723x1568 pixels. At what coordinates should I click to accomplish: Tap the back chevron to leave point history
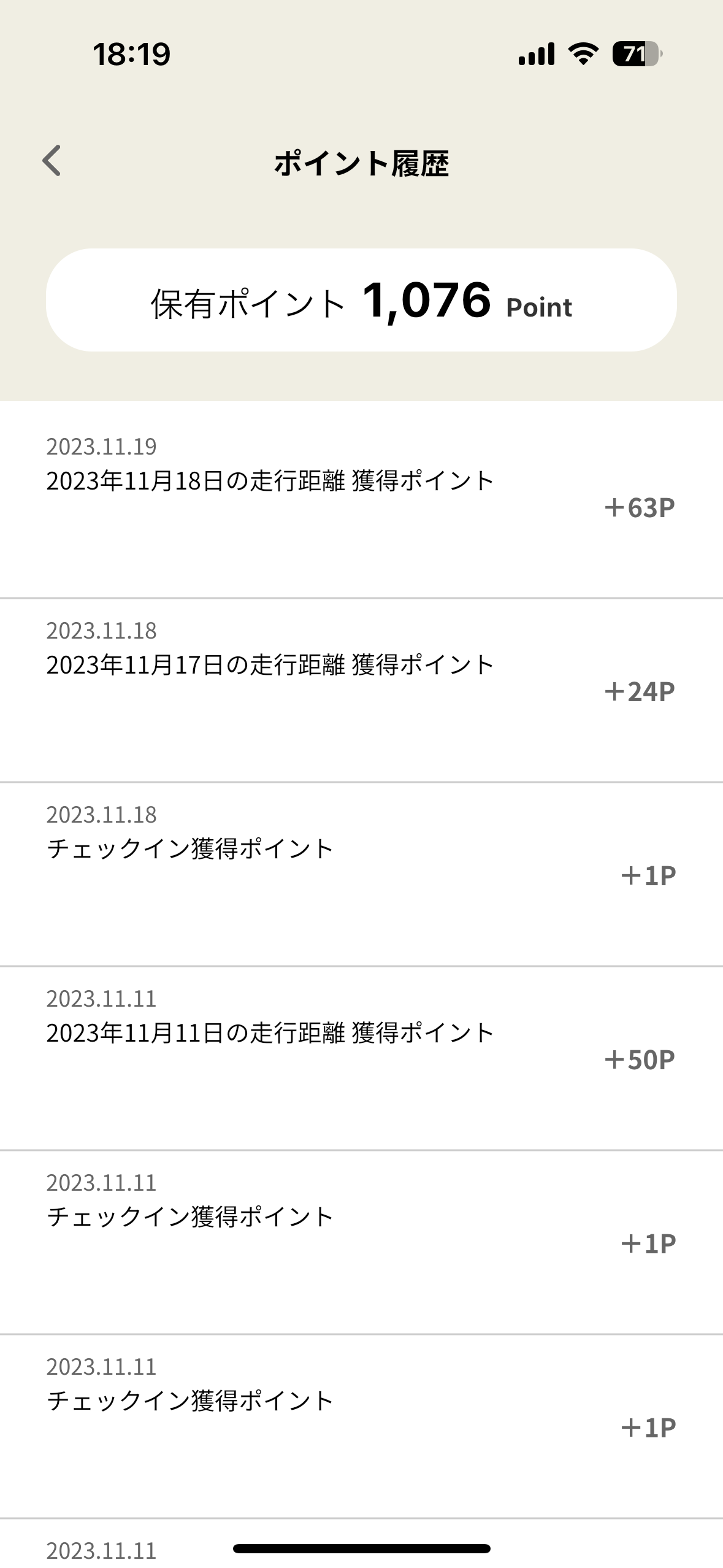point(52,161)
